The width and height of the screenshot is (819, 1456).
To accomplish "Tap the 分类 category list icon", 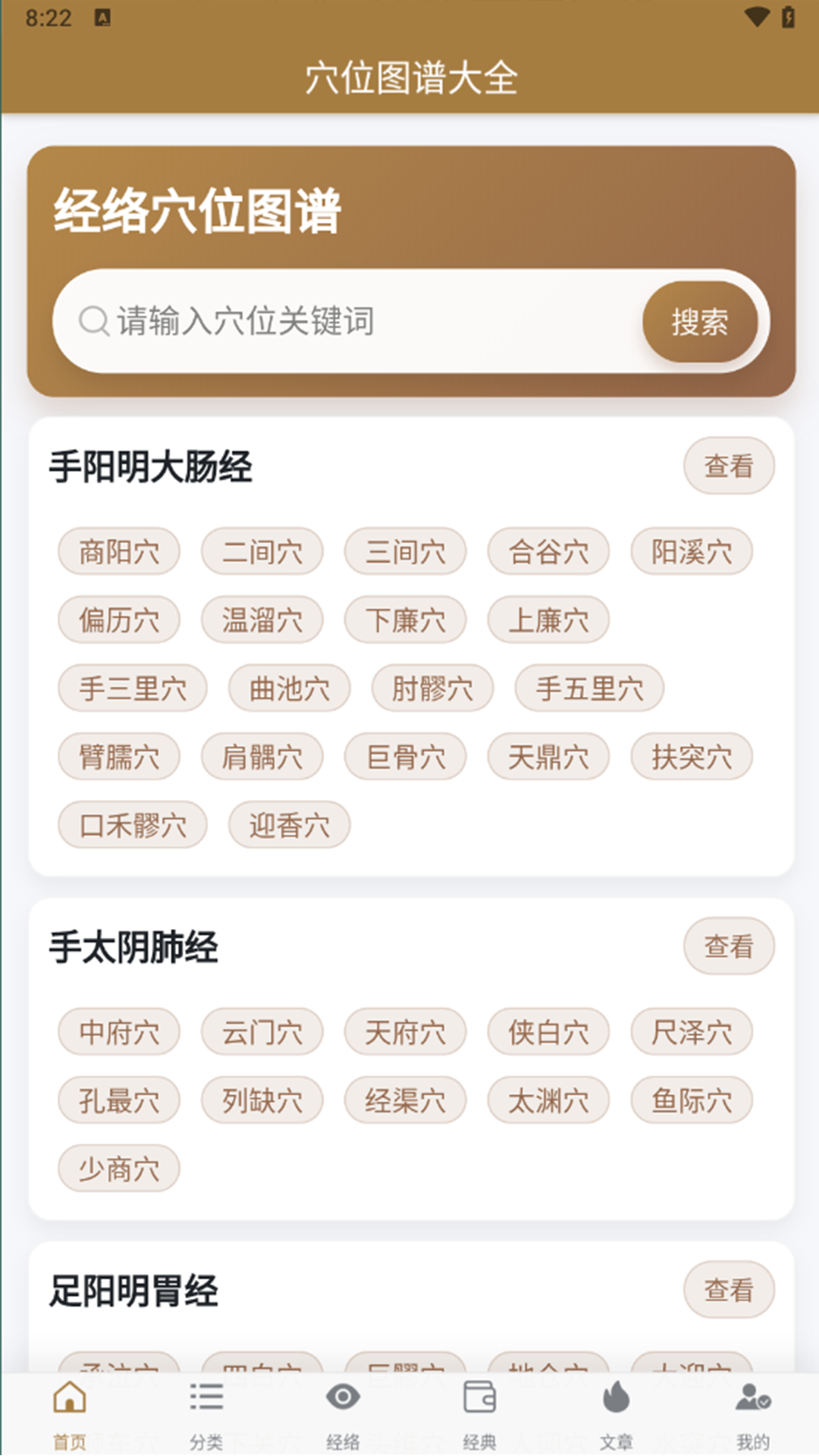I will coord(206,1408).
